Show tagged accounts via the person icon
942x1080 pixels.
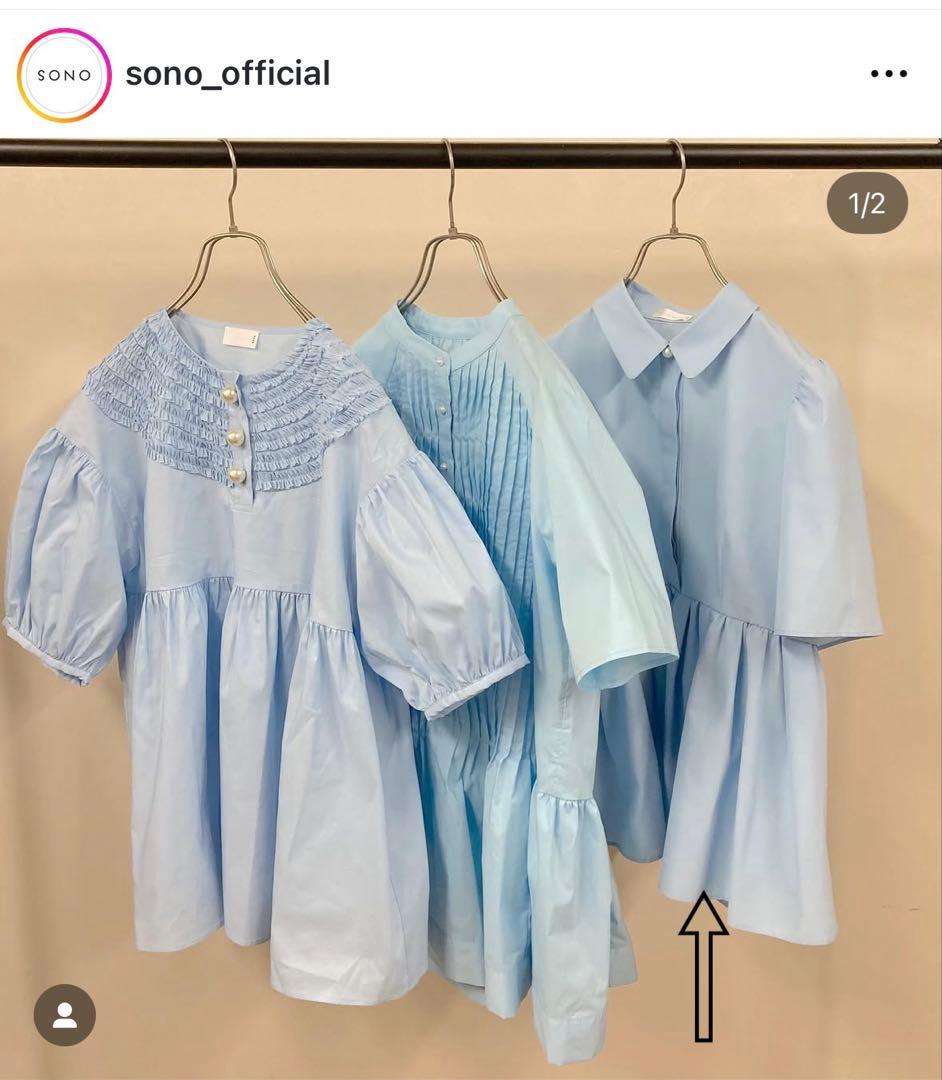click(x=65, y=1015)
